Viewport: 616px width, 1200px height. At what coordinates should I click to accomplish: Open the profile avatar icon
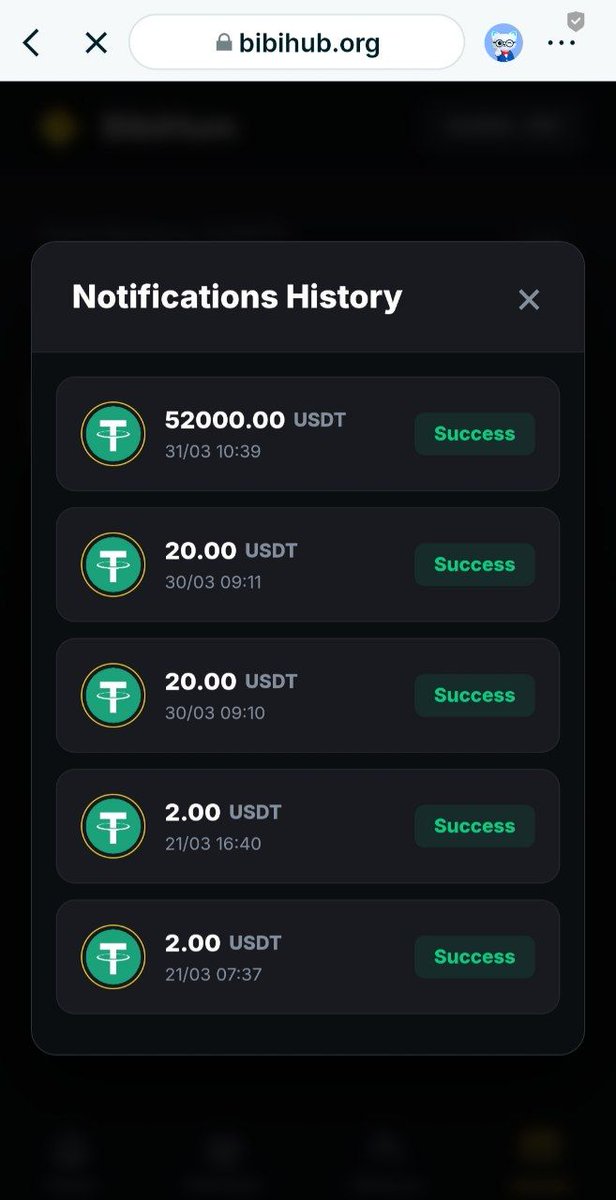[504, 43]
